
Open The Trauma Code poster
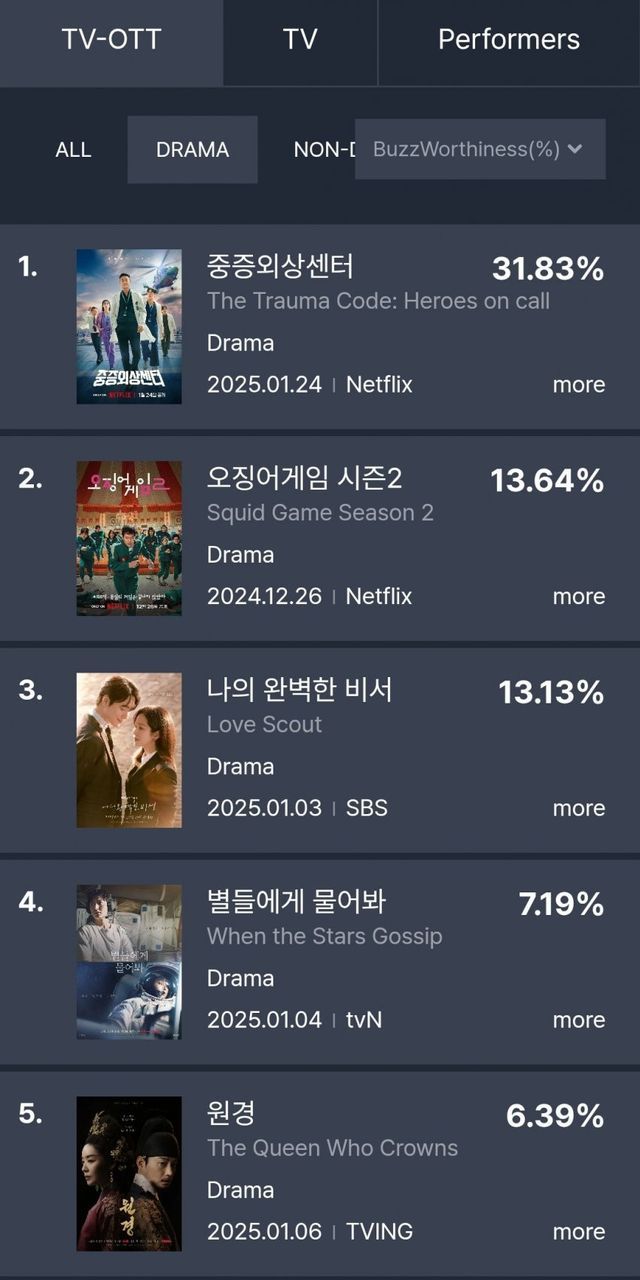pyautogui.click(x=129, y=327)
